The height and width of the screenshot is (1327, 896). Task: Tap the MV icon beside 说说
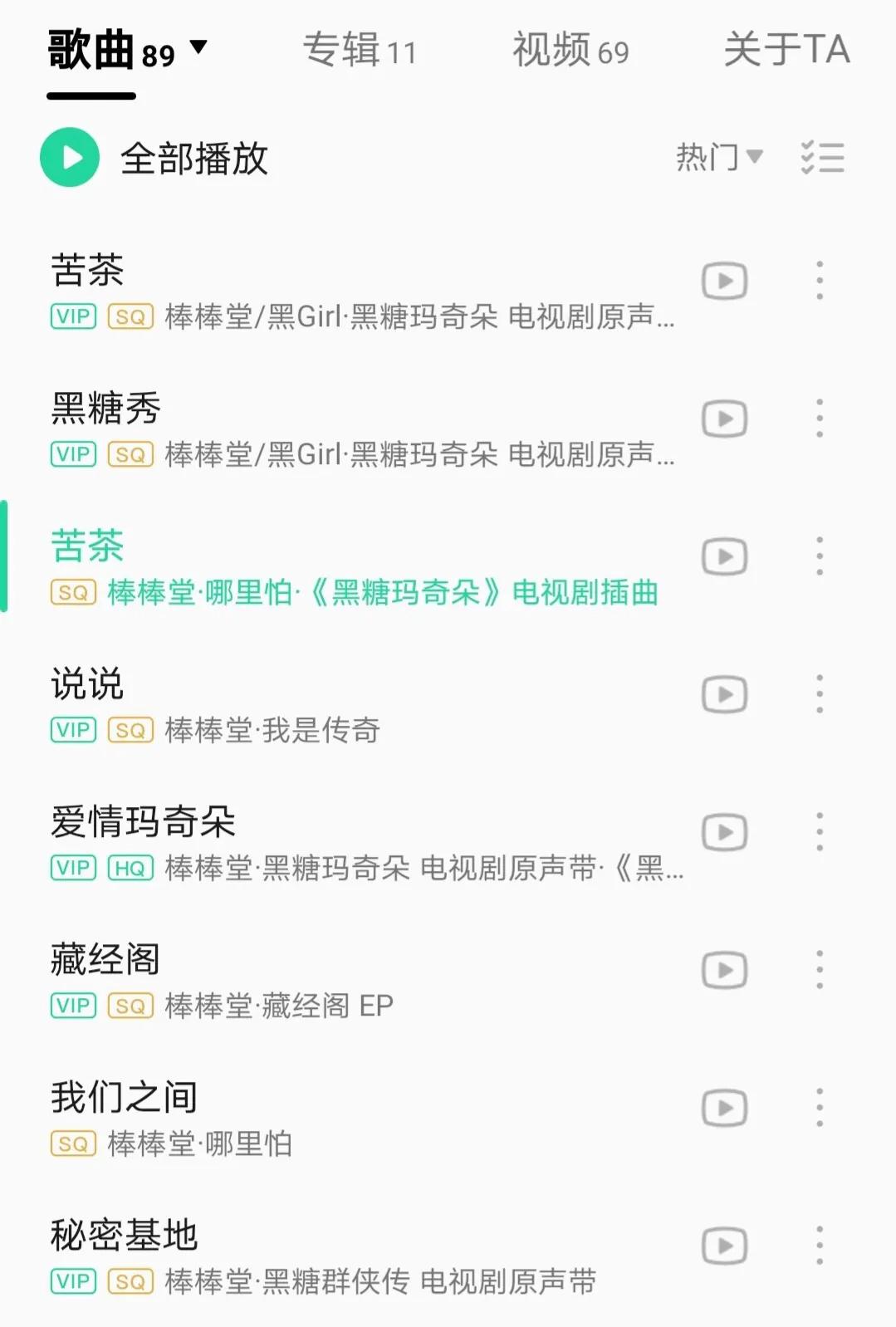click(723, 693)
